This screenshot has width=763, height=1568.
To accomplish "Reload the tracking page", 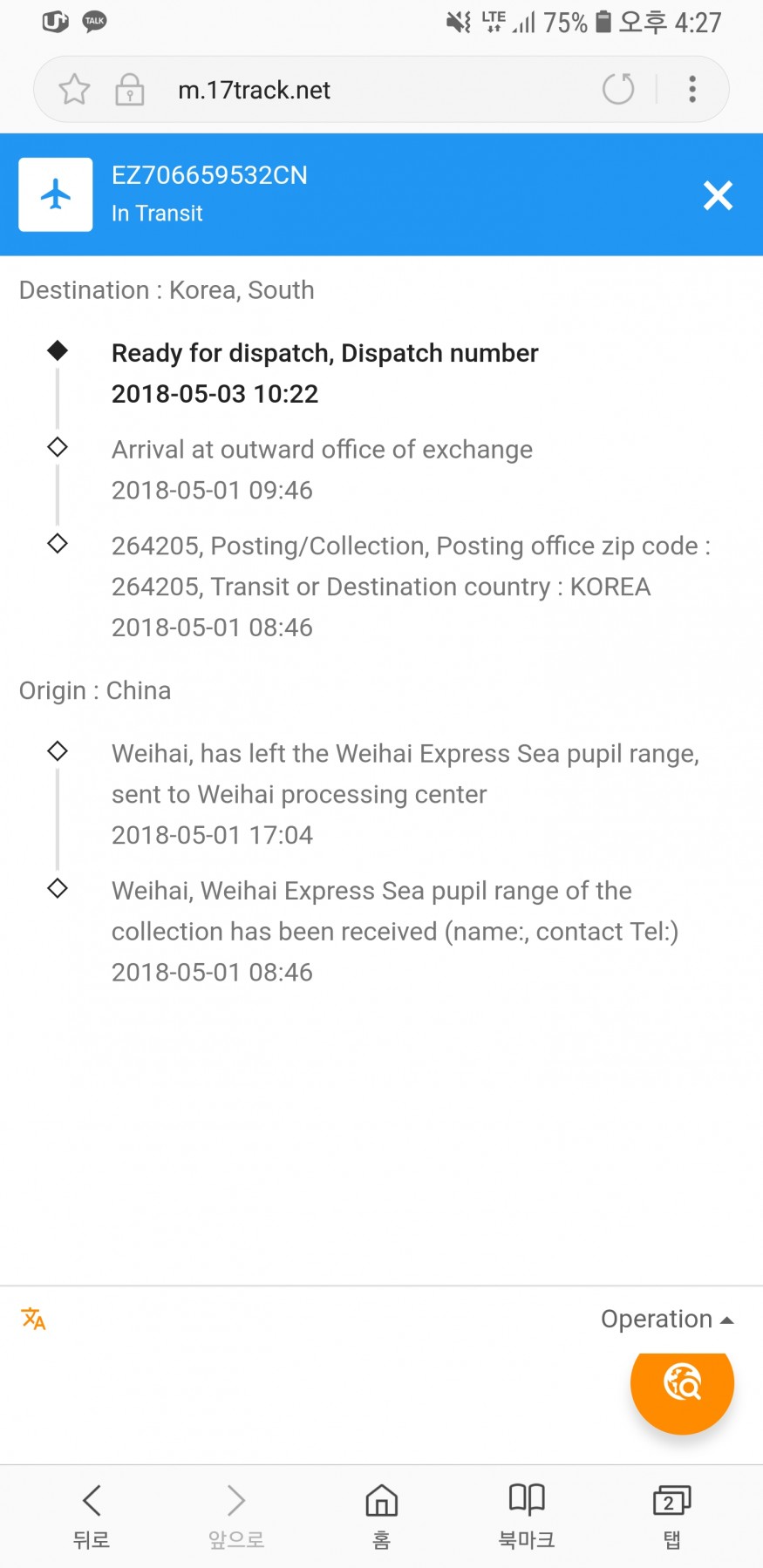I will click(618, 89).
